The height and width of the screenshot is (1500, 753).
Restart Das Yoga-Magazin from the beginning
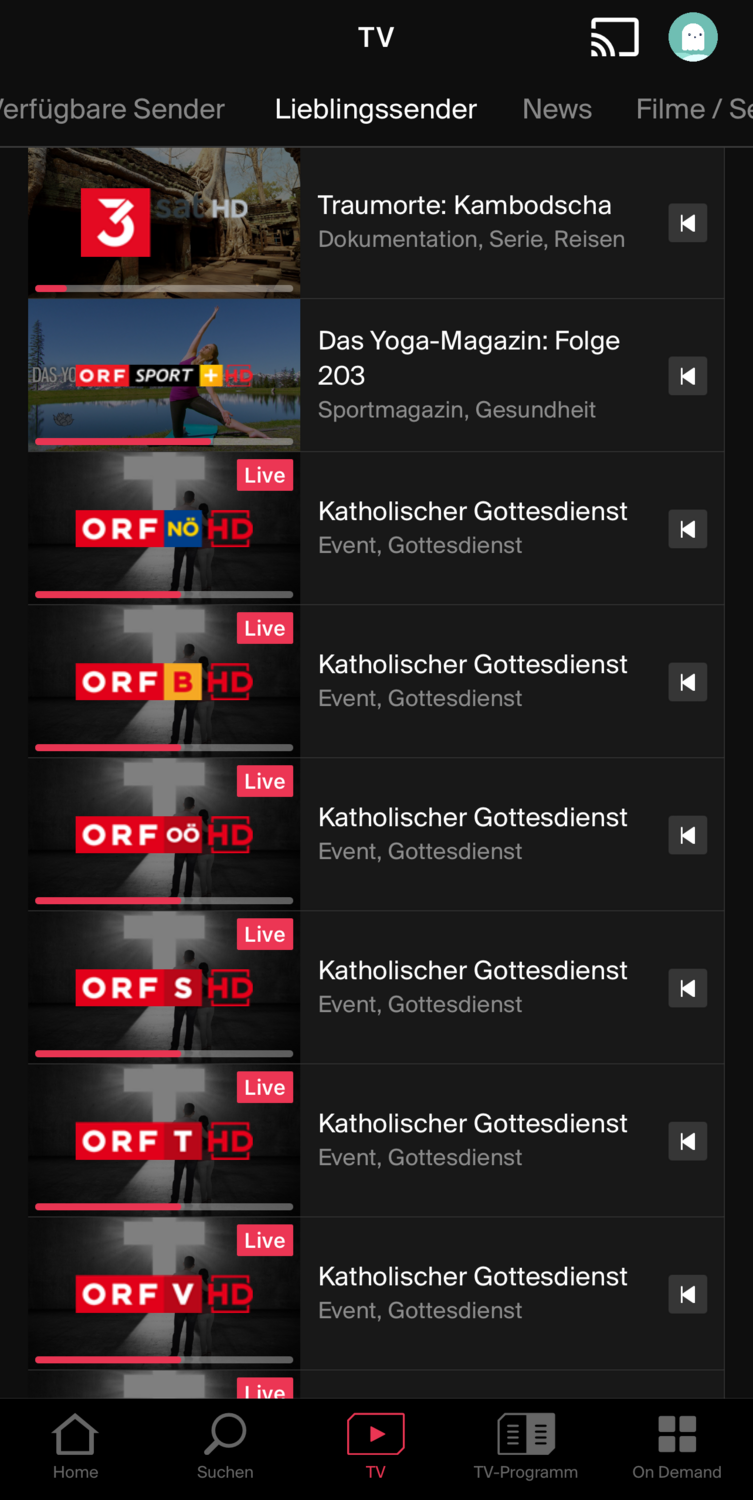(x=688, y=376)
